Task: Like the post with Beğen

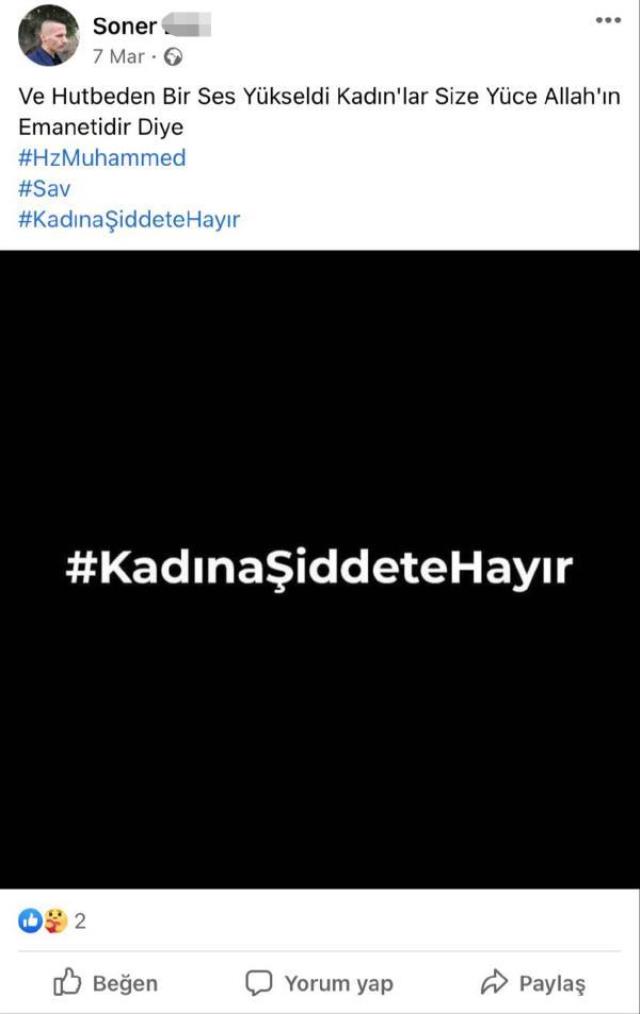Action: click(x=105, y=983)
